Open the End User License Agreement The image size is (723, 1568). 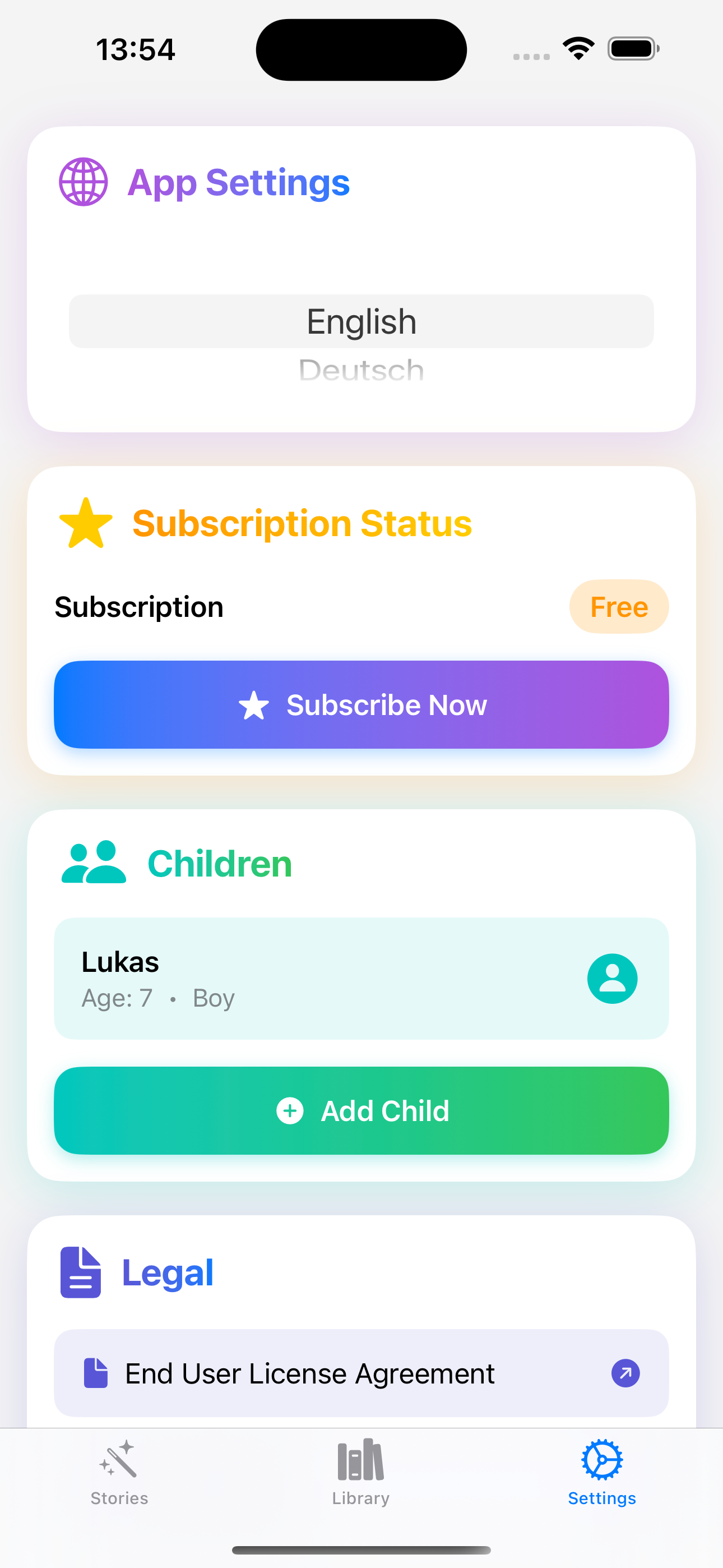click(361, 1373)
